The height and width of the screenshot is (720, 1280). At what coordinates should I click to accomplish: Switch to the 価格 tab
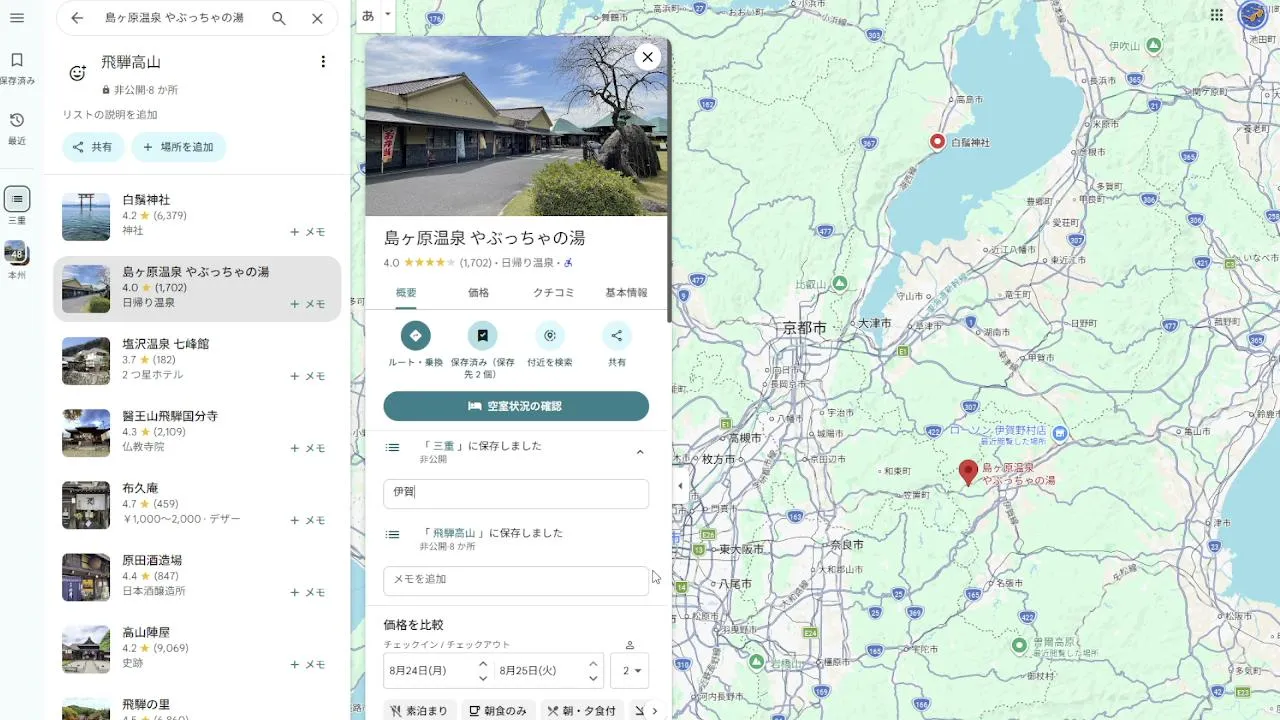click(479, 293)
